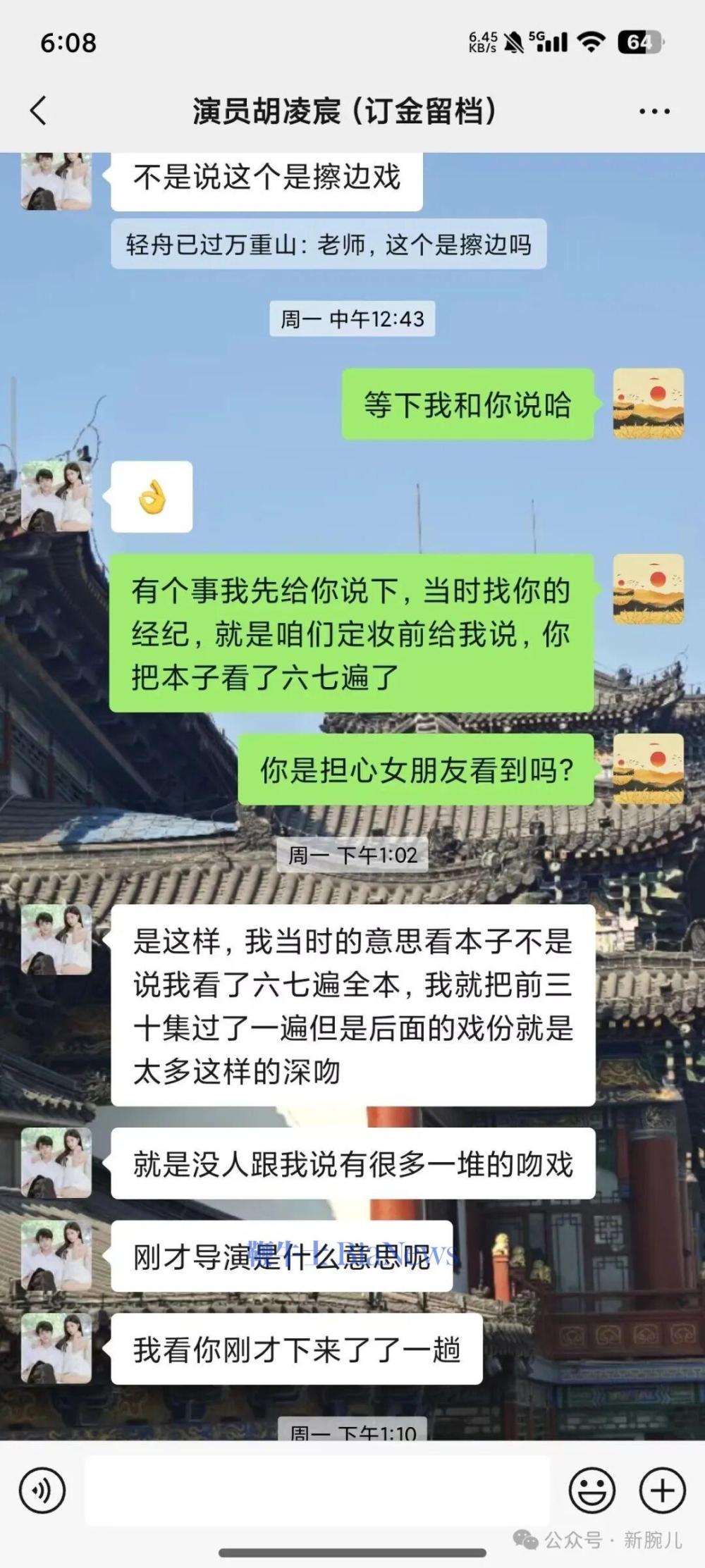Switch to voice message input
The height and width of the screenshot is (1568, 705).
point(42,1490)
